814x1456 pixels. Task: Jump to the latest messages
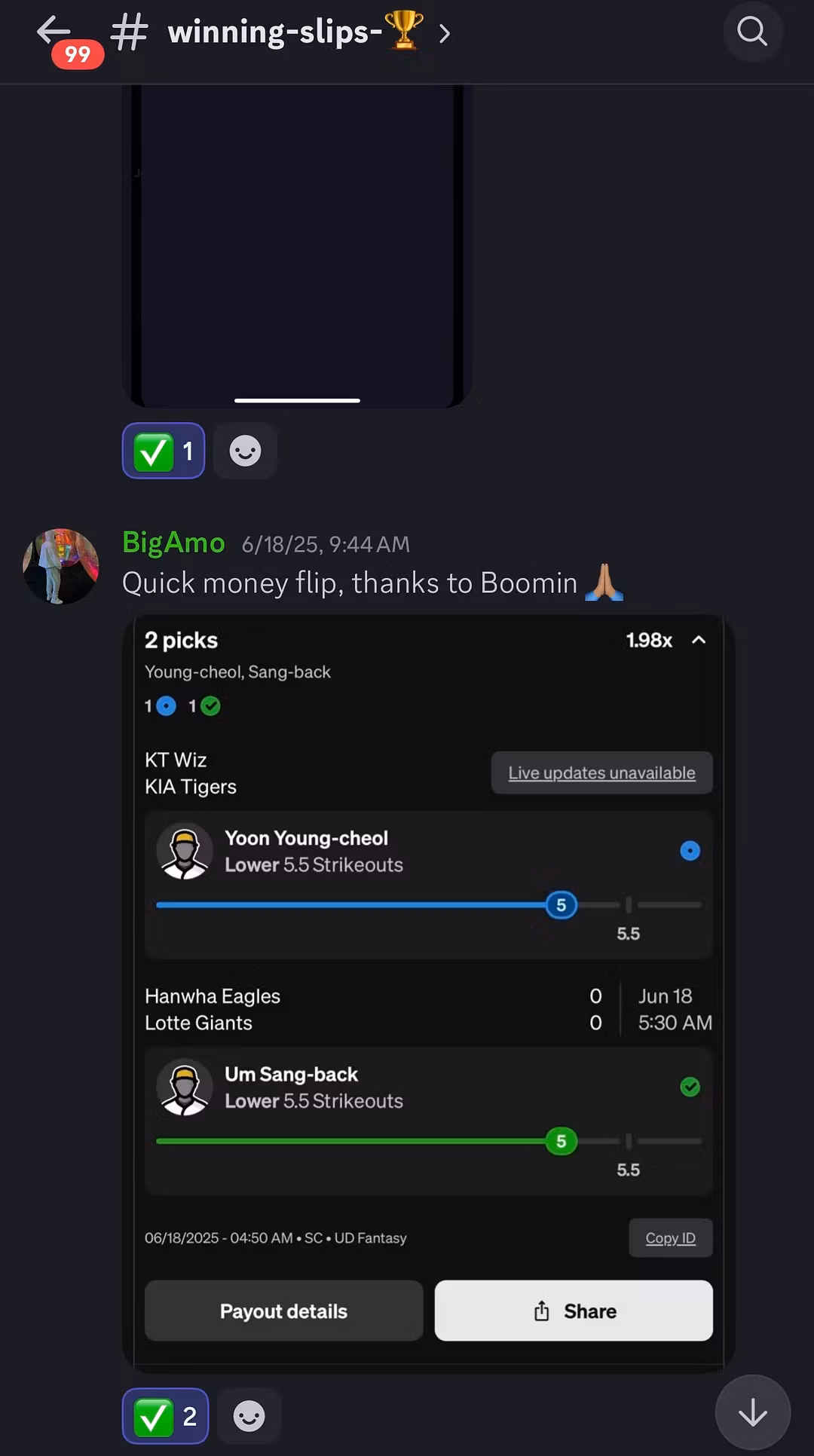tap(752, 1413)
